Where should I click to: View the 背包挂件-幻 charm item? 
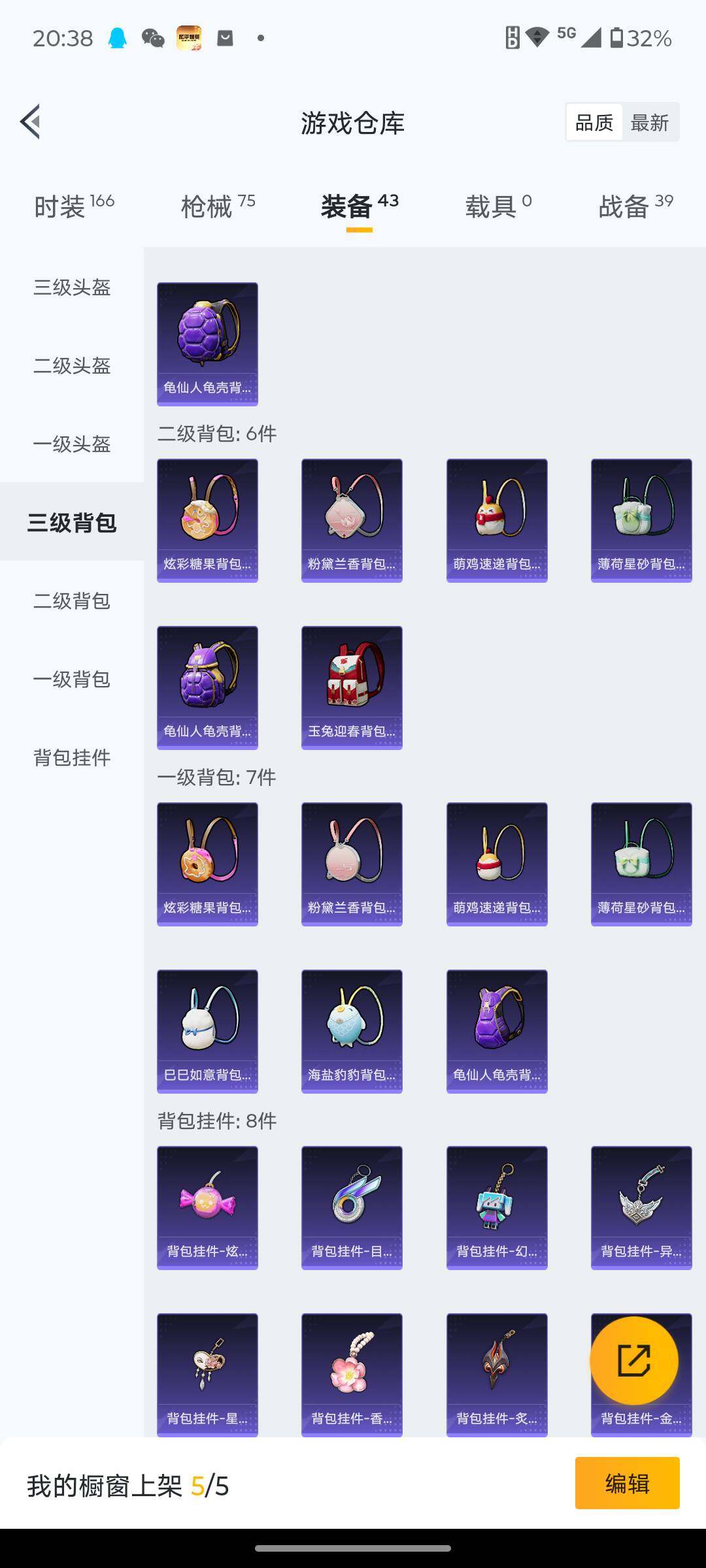pyautogui.click(x=497, y=1207)
